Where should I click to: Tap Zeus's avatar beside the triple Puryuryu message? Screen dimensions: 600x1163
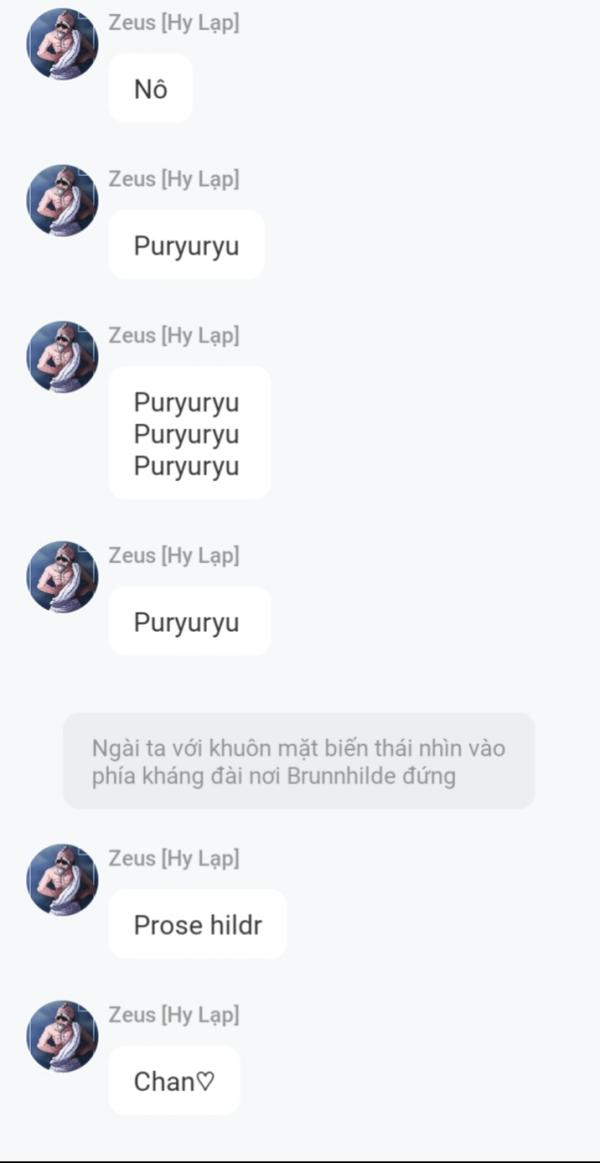coord(62,357)
